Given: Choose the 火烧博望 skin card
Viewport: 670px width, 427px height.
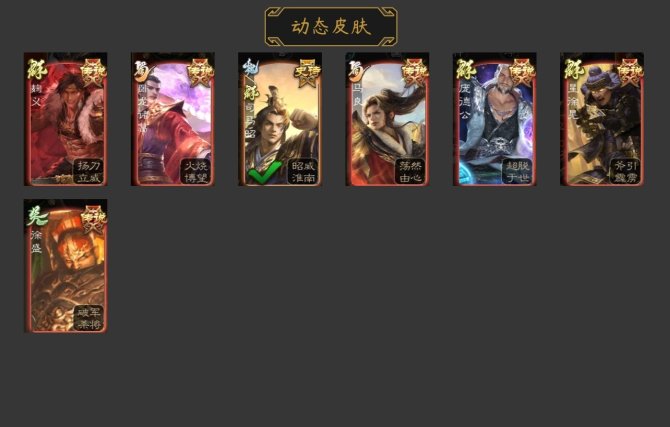Looking at the screenshot, I should point(172,120).
